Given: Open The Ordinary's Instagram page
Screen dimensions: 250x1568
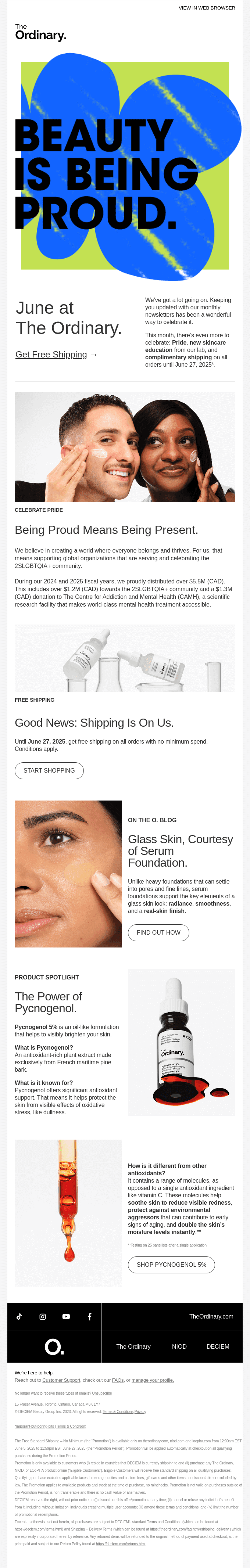Looking at the screenshot, I should [x=43, y=1316].
